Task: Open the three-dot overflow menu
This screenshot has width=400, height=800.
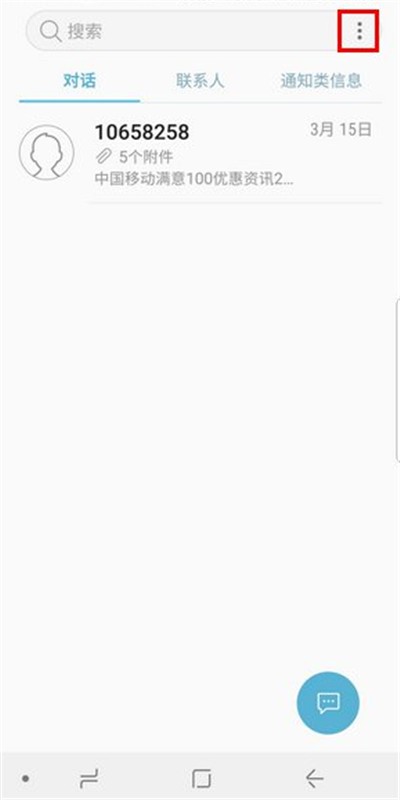Action: [x=359, y=31]
